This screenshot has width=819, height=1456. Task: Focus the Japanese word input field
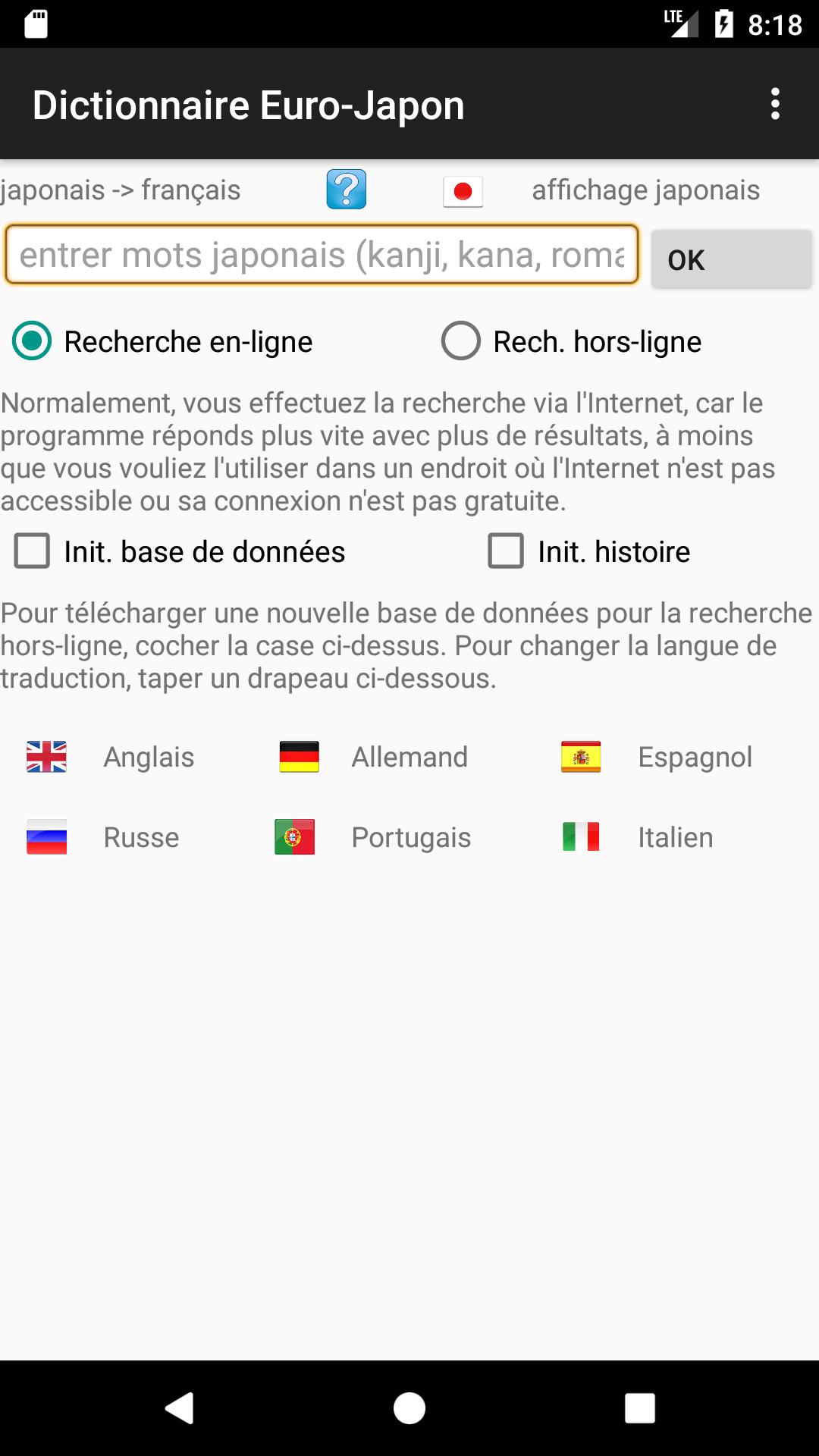[322, 255]
